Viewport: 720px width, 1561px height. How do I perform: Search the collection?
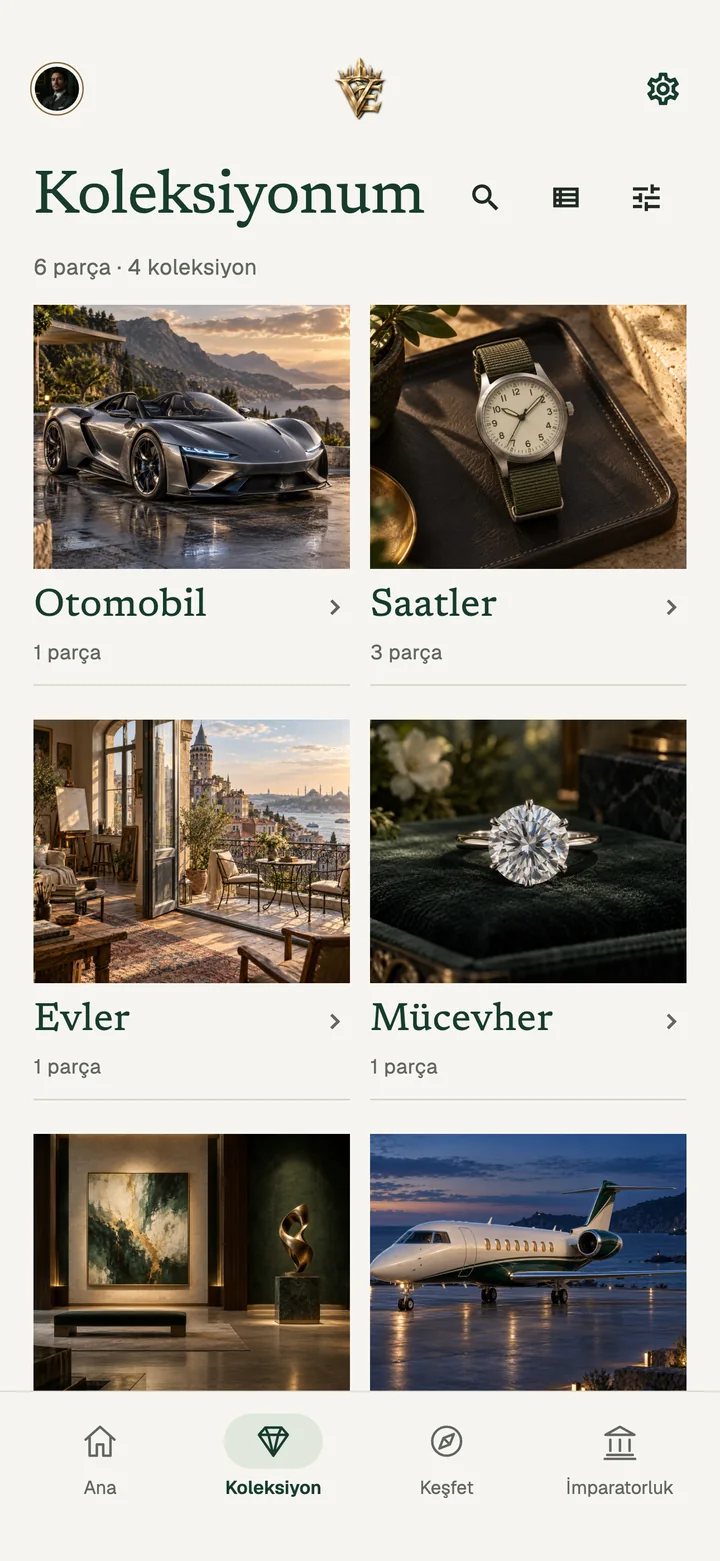point(485,197)
